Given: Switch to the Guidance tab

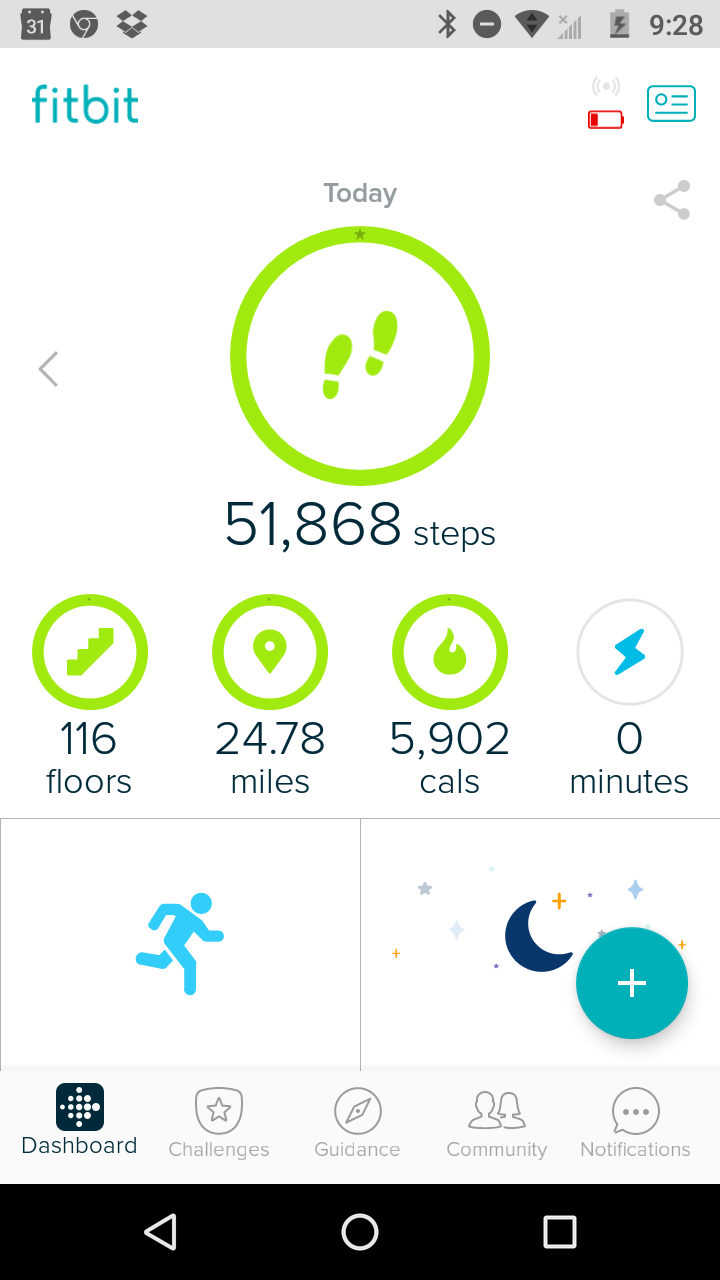Looking at the screenshot, I should click(357, 1123).
